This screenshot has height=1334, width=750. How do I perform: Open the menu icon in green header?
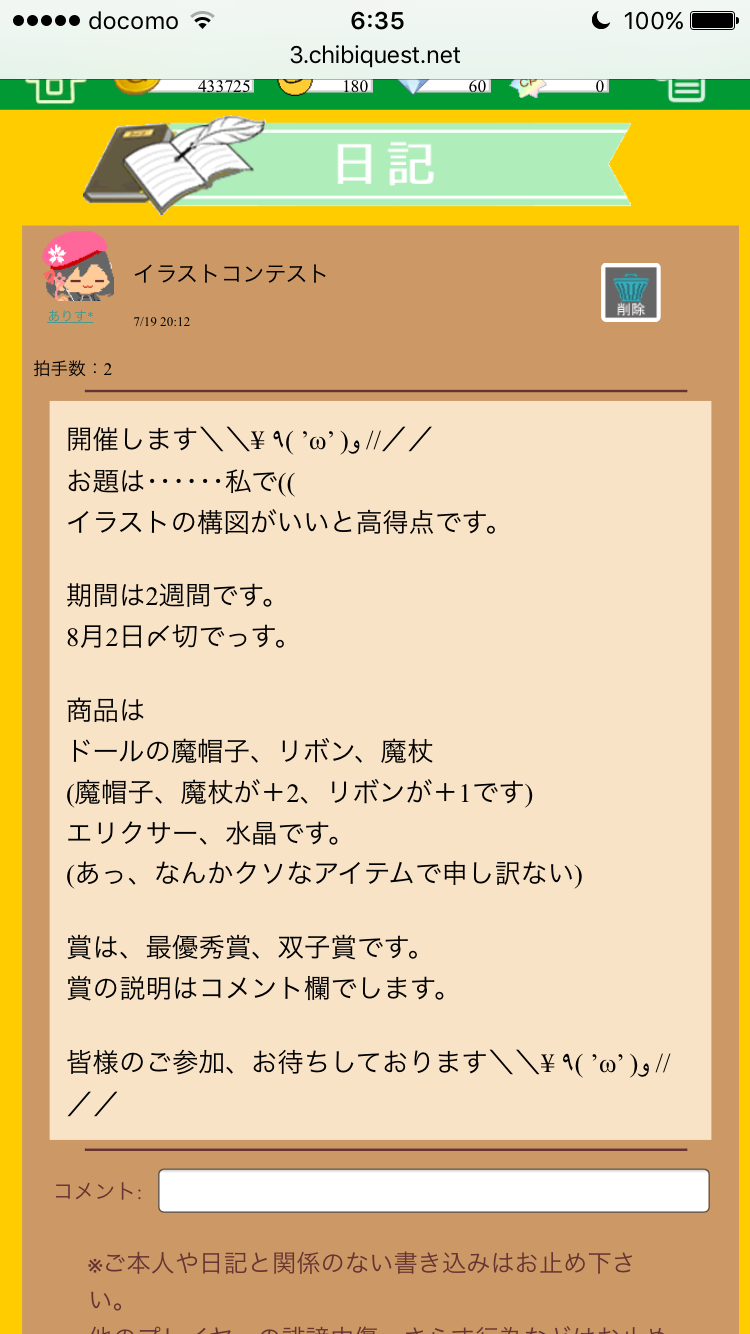tap(685, 89)
